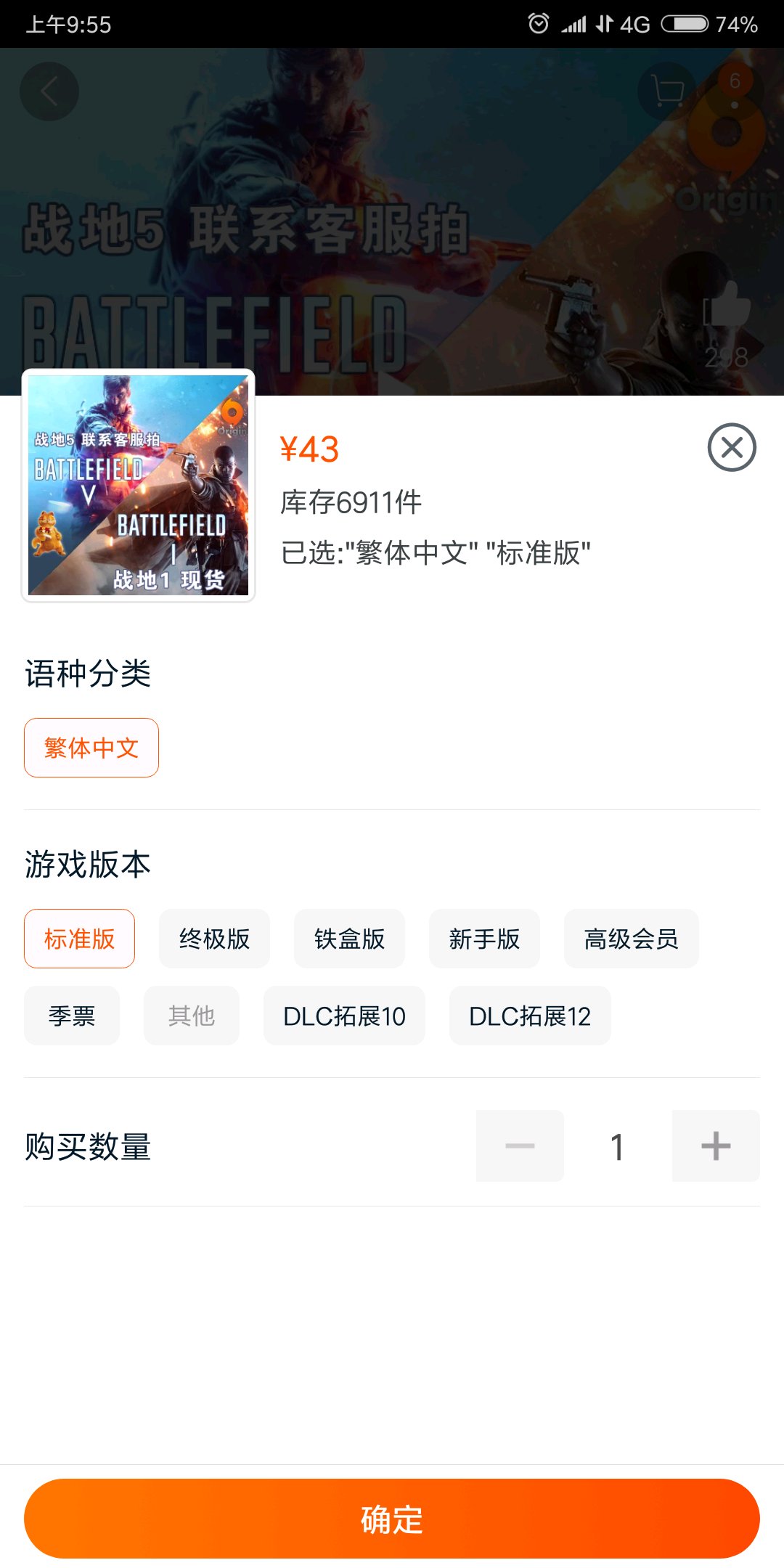Select the DLC拓展10 chip

point(344,1016)
